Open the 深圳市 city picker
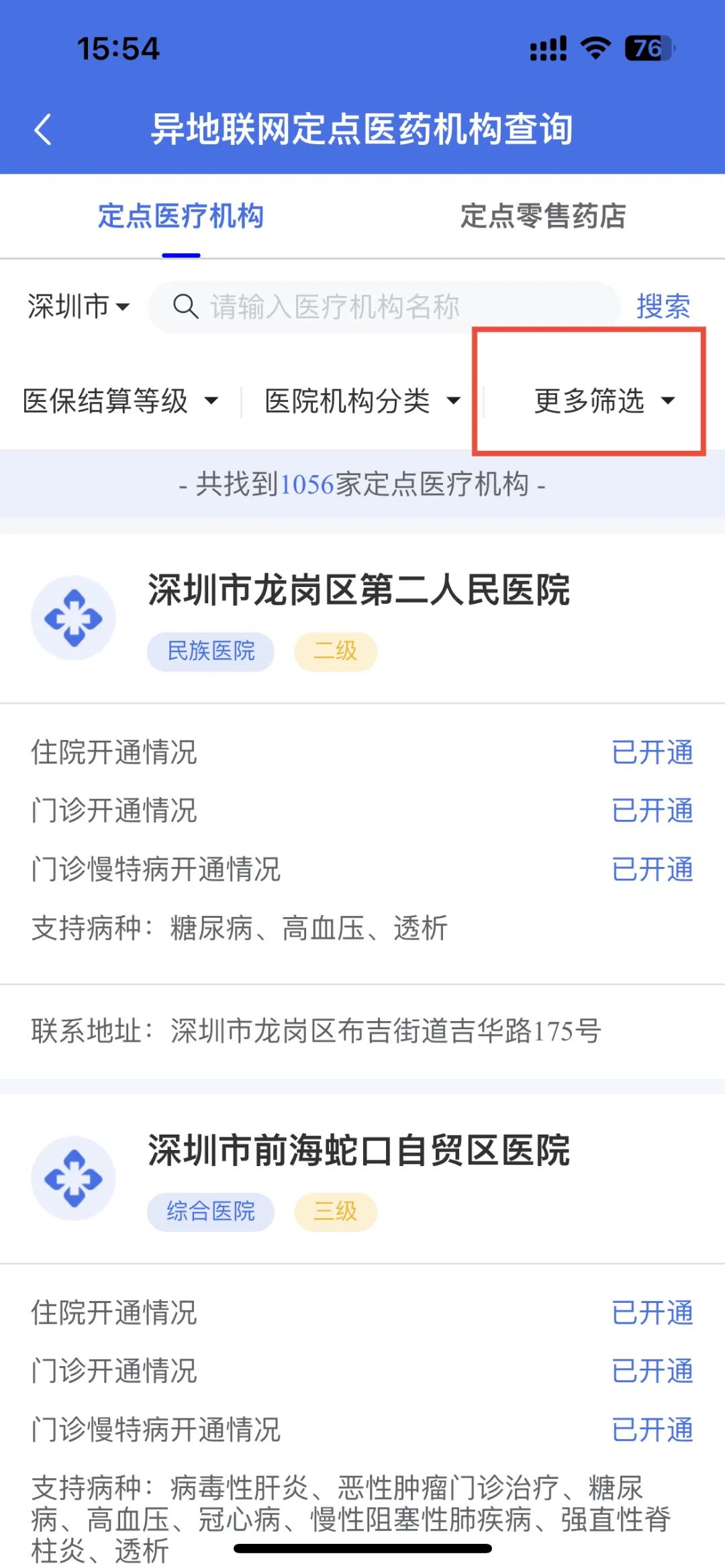The width and height of the screenshot is (725, 1568). (x=79, y=307)
